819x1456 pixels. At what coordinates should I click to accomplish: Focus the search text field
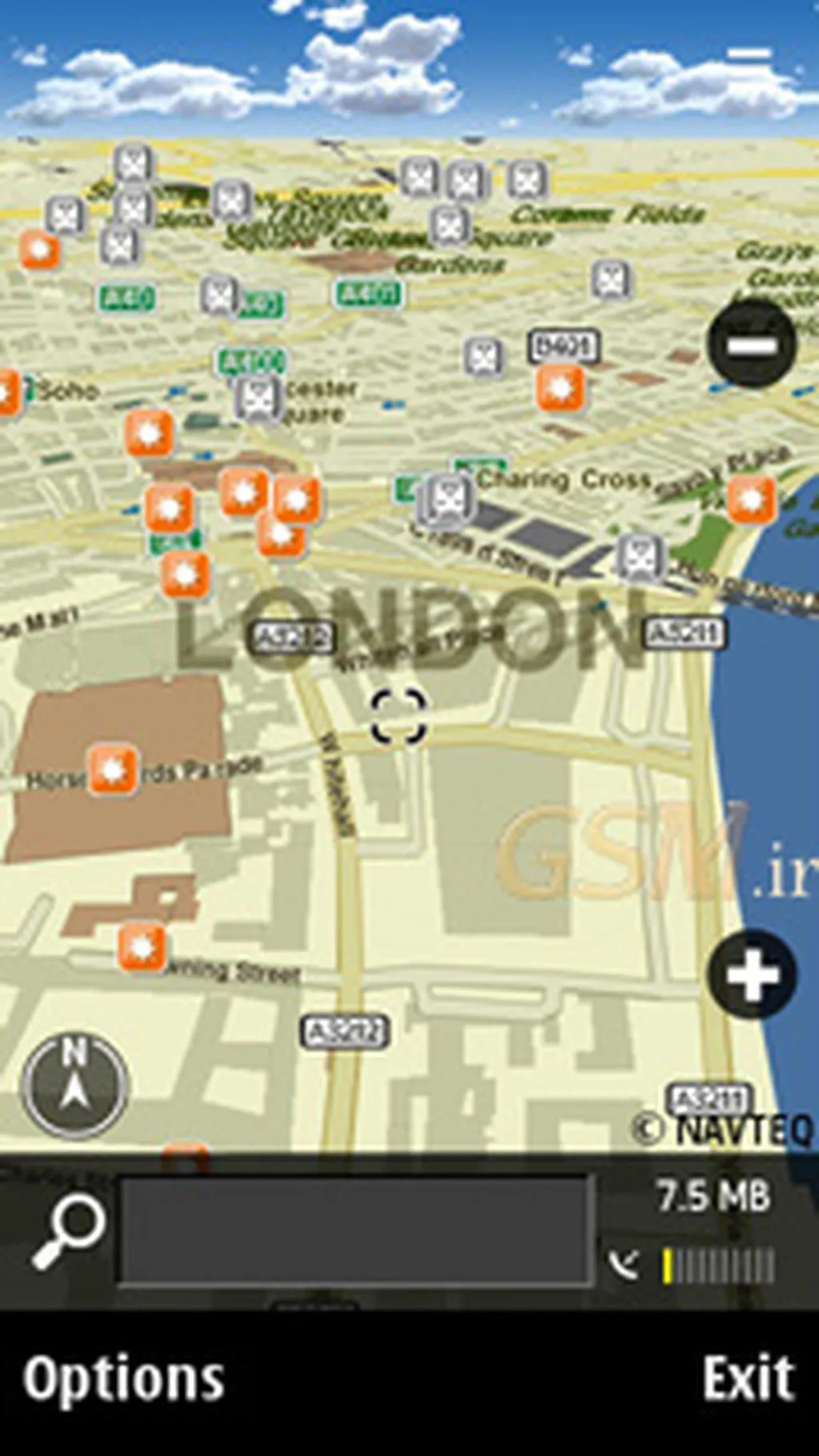click(356, 1231)
